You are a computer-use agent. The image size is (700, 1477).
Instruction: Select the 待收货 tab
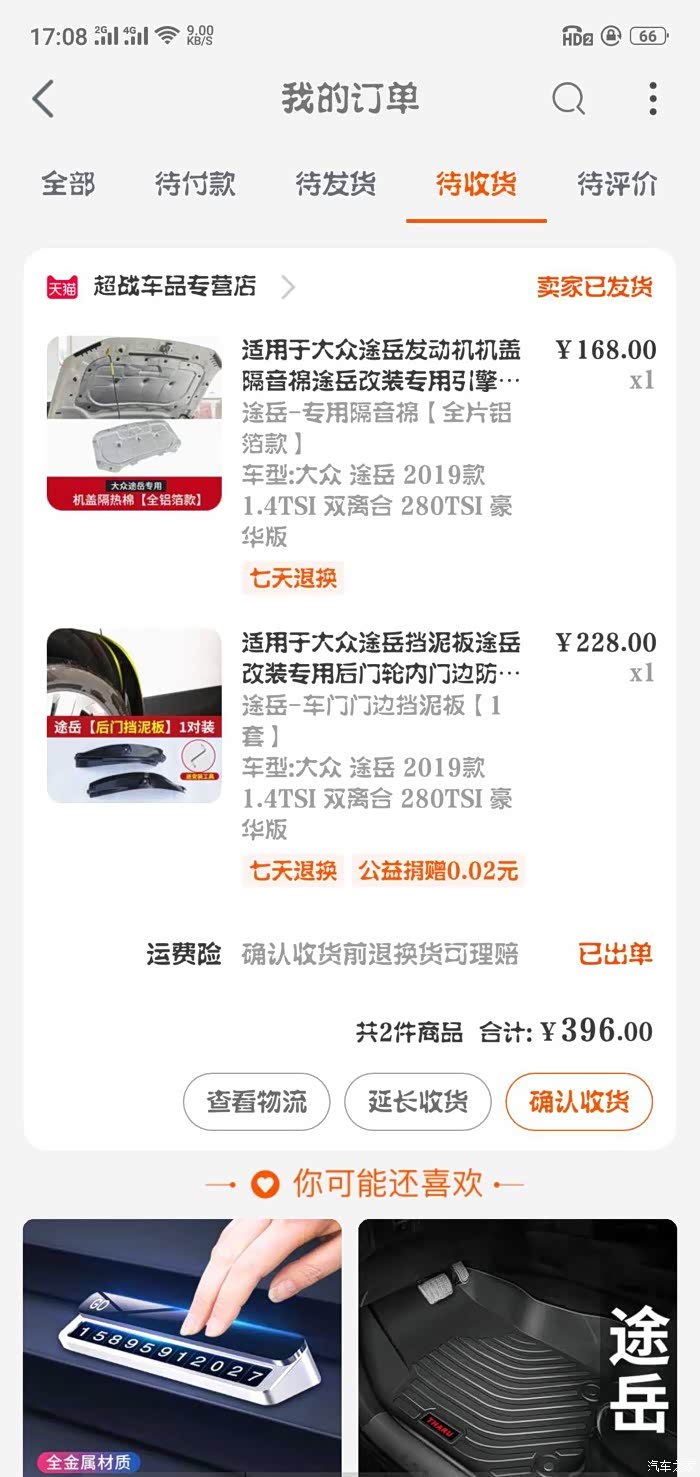(x=476, y=184)
